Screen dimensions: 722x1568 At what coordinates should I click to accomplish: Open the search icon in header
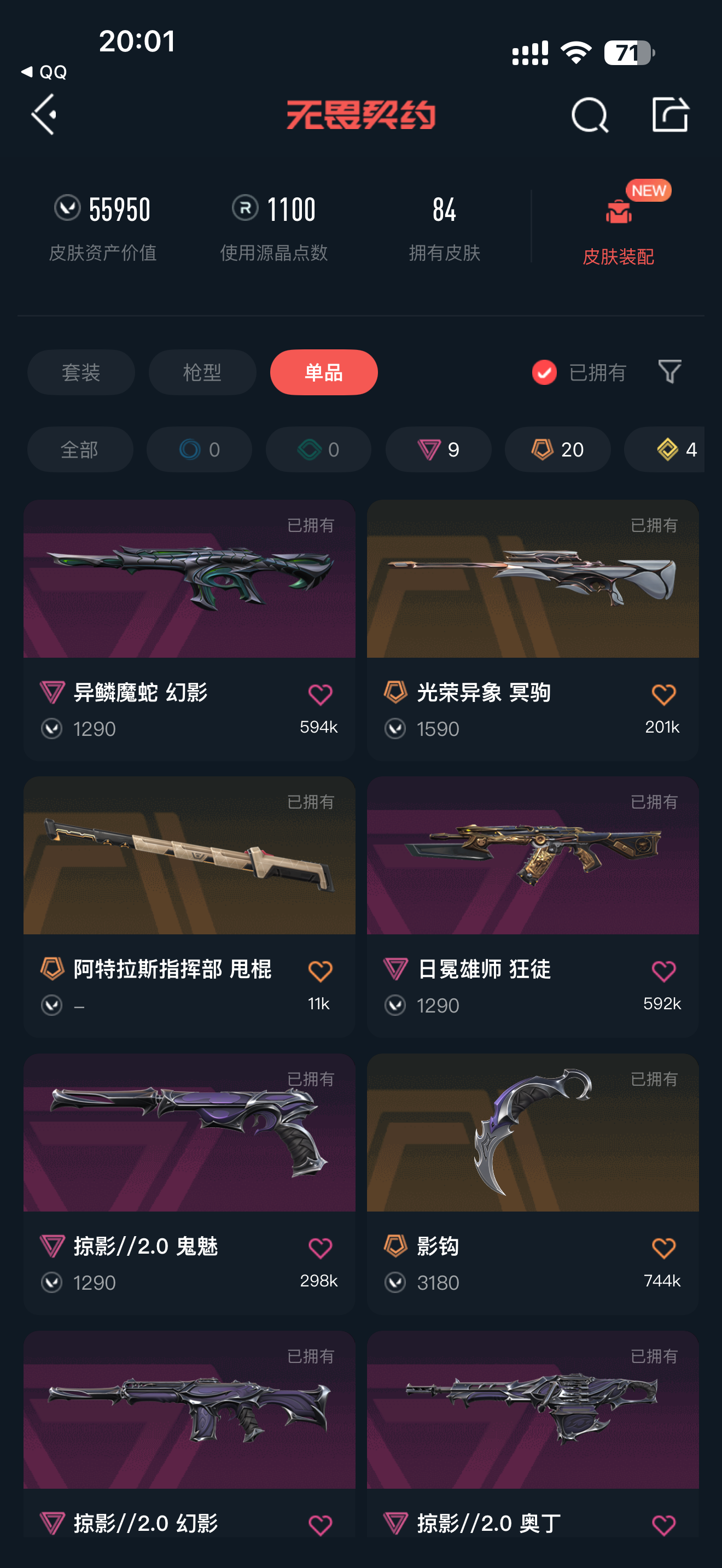(x=589, y=114)
